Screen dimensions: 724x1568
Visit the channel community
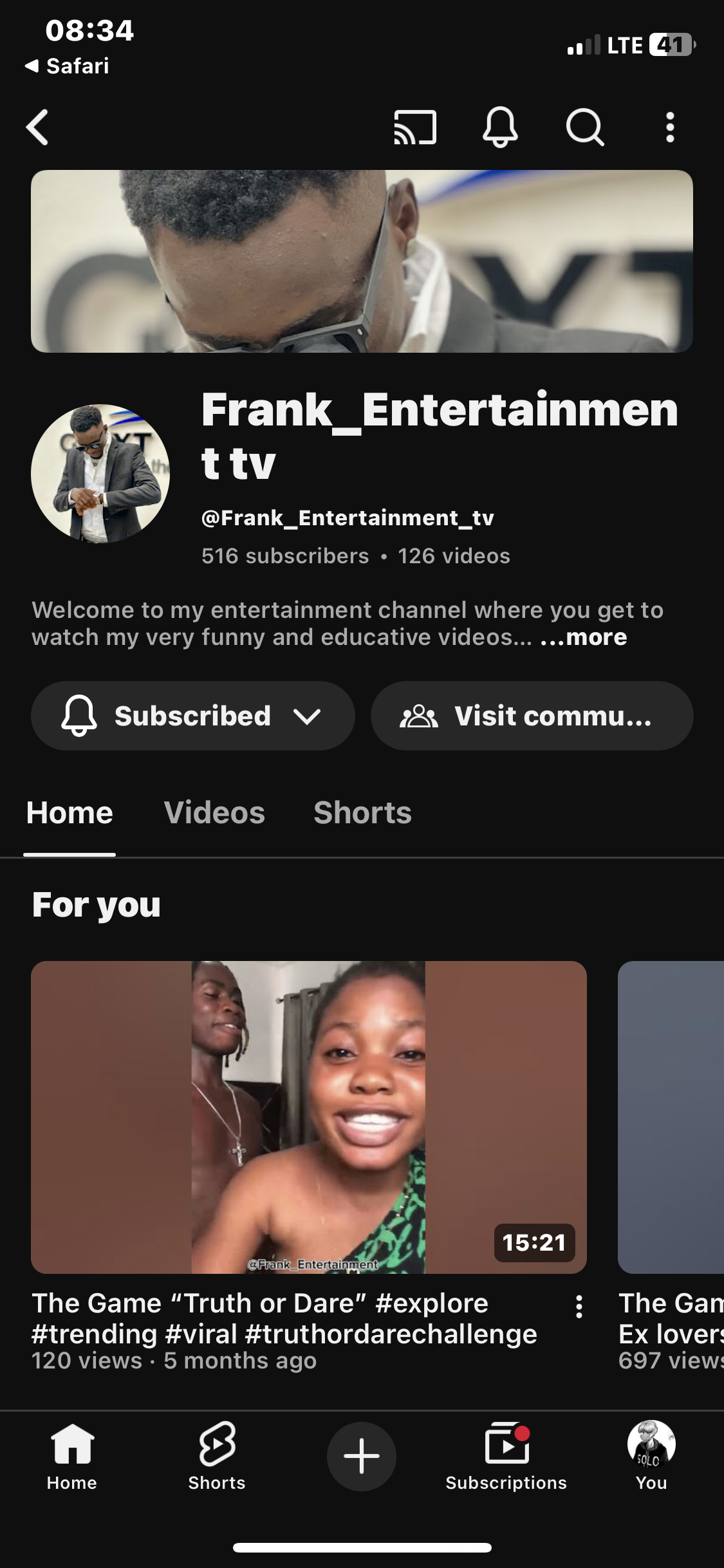(532, 716)
